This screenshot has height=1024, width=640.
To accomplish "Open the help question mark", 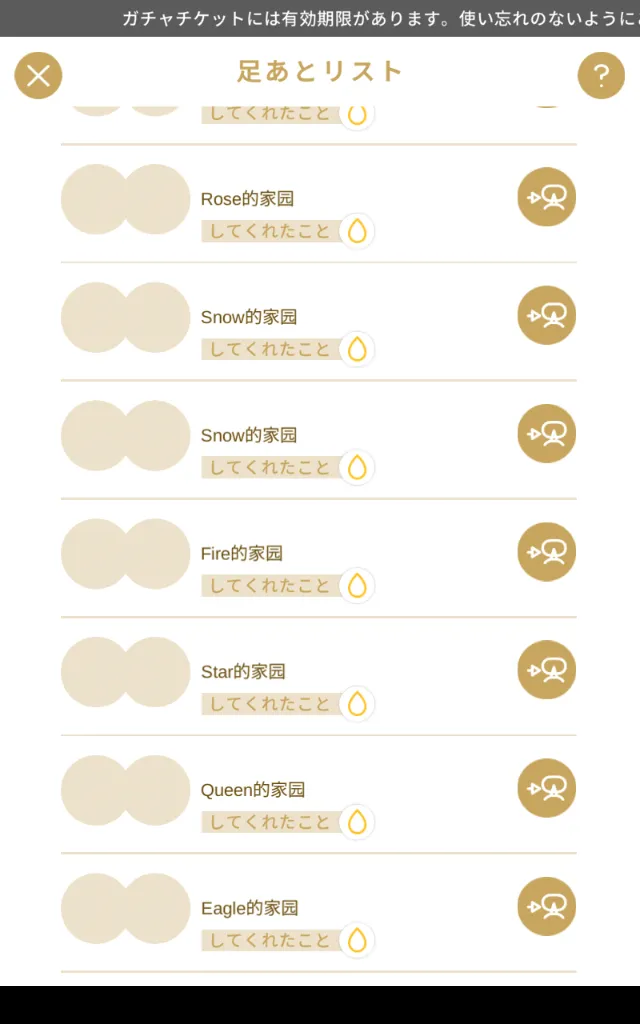I will pyautogui.click(x=601, y=76).
